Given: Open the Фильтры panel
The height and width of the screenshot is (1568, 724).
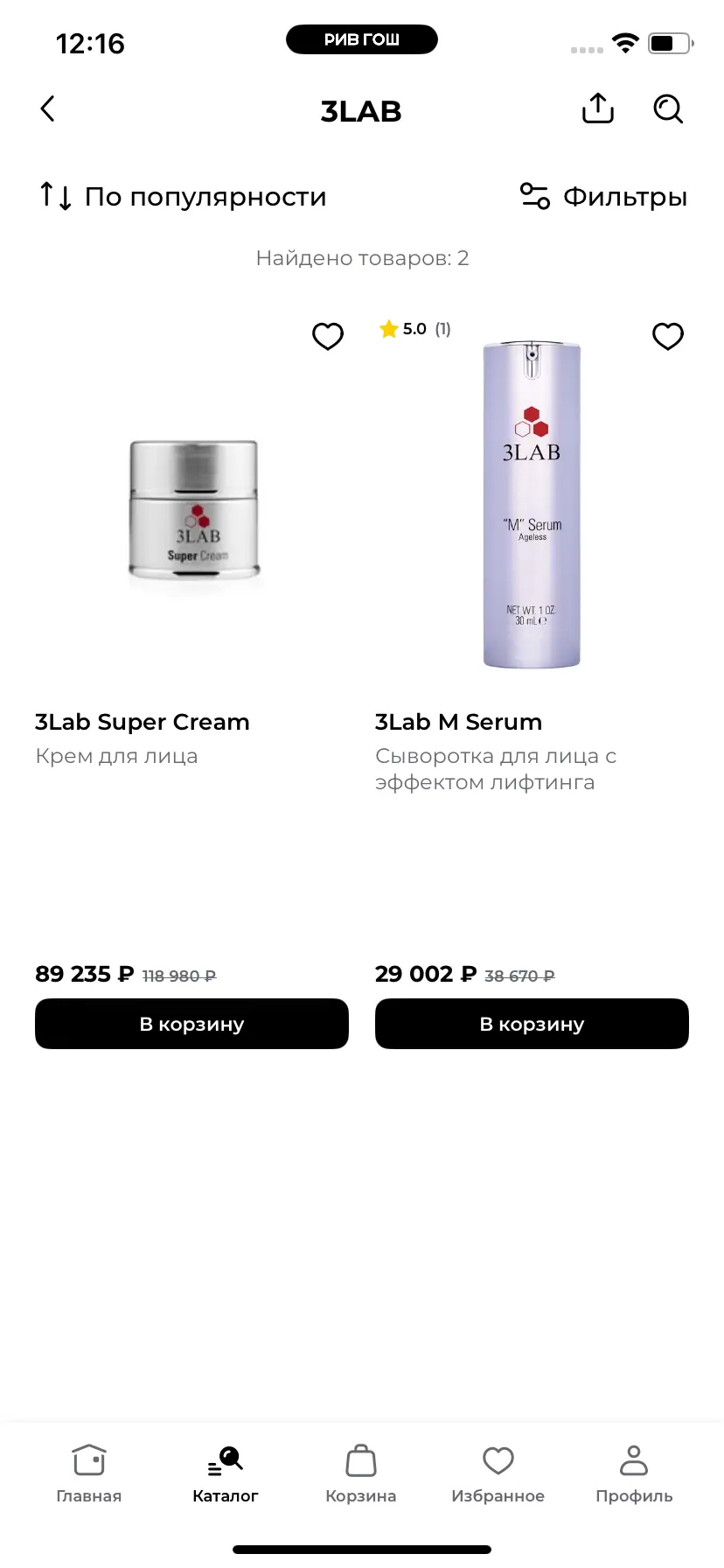Looking at the screenshot, I should coord(604,197).
